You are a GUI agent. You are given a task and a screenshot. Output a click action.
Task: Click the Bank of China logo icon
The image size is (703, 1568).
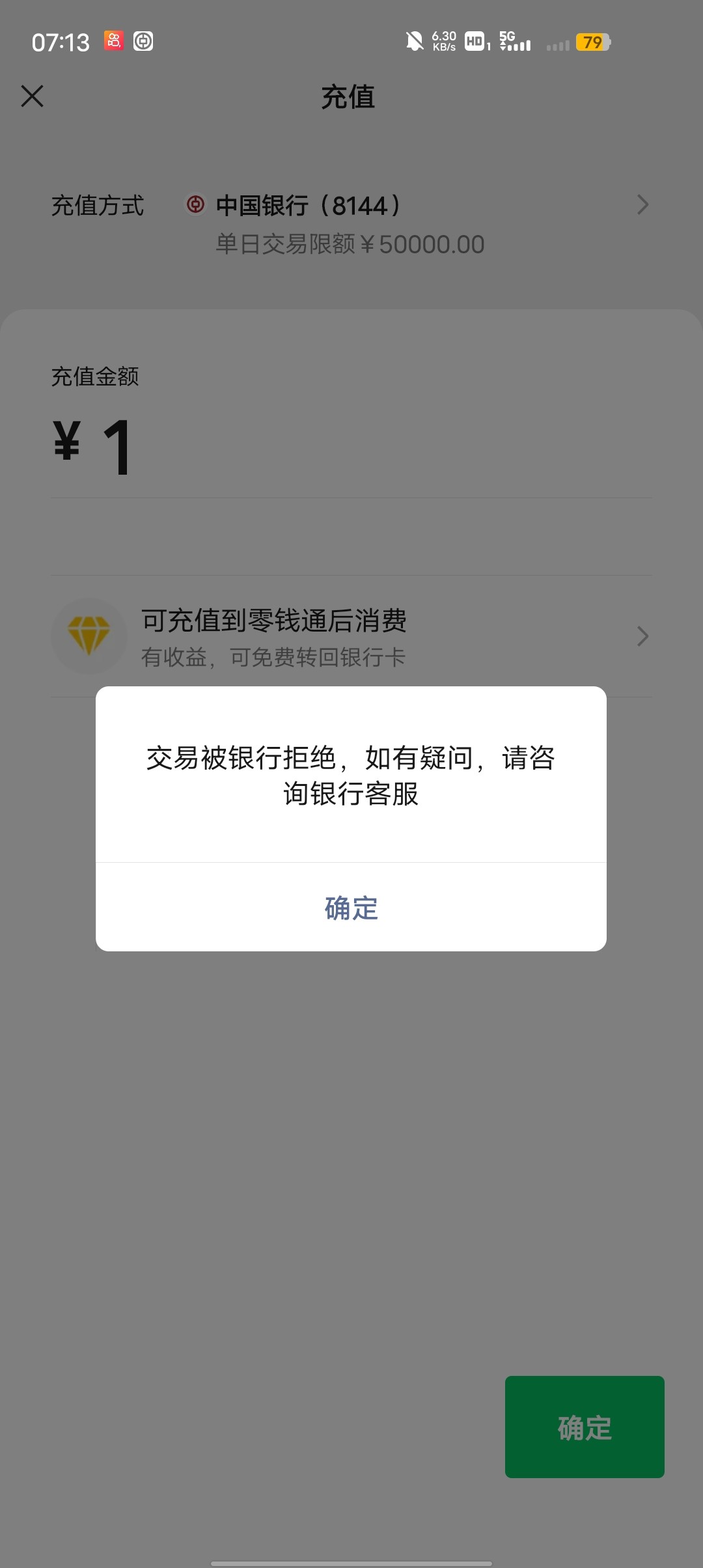coord(195,205)
